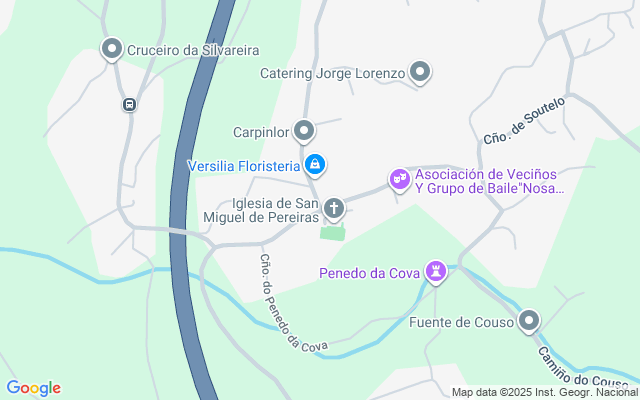Select the Fuente de Couso marker
The image size is (640, 400).
[x=529, y=321]
